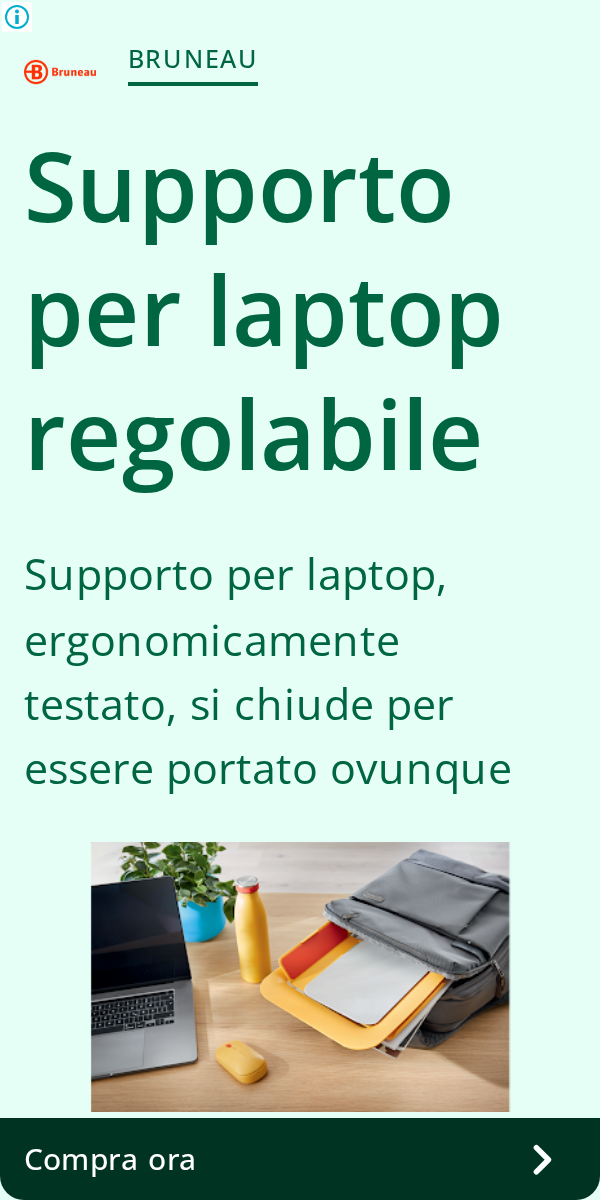
Task: Open the ad info icon
Action: click(x=17, y=16)
